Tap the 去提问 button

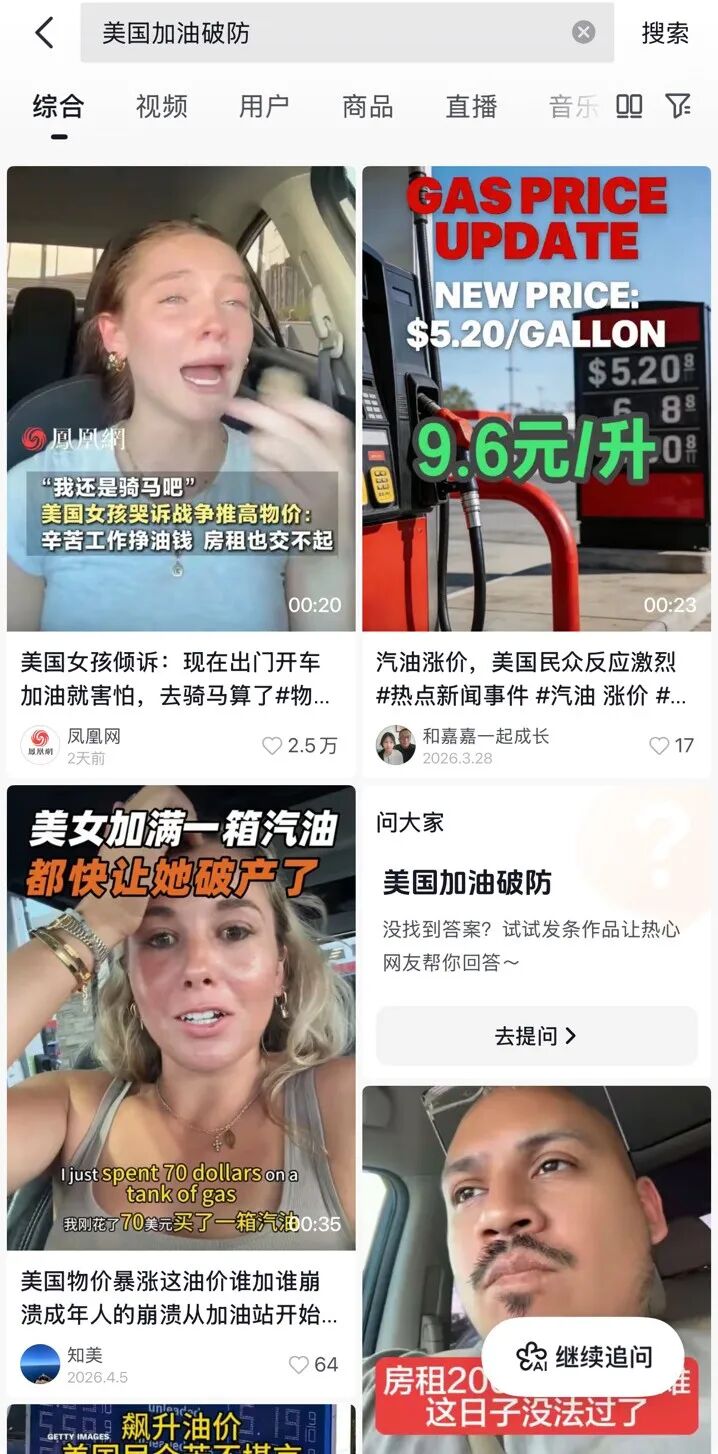[536, 1036]
